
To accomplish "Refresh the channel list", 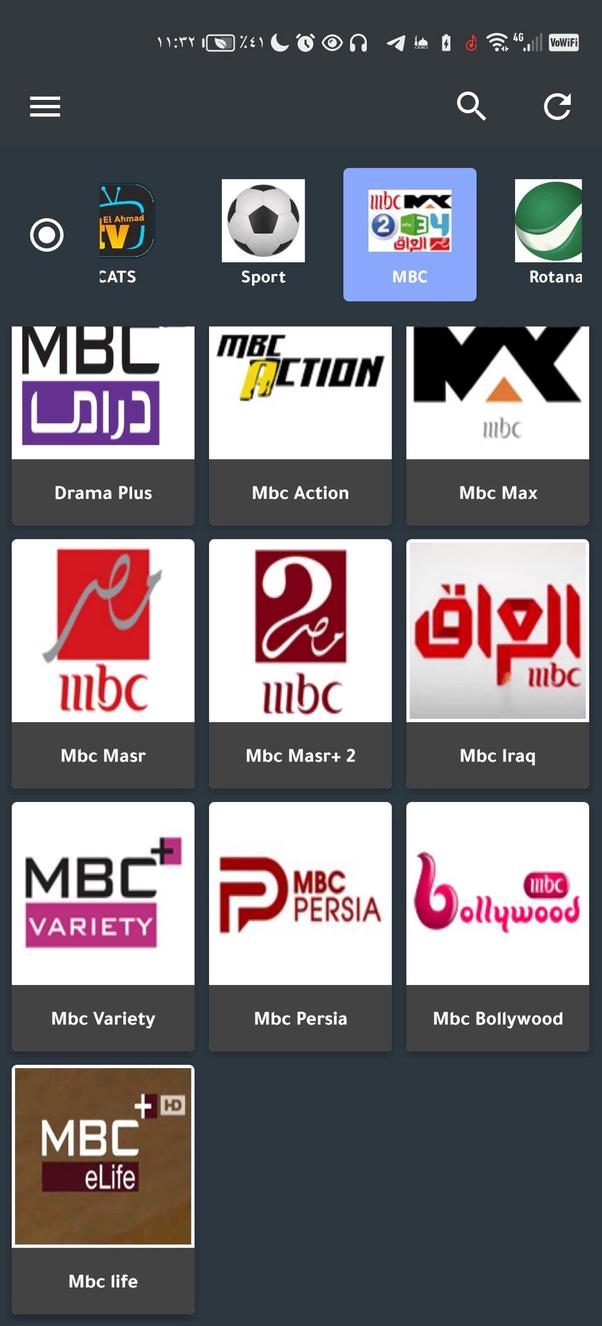I will (x=557, y=107).
